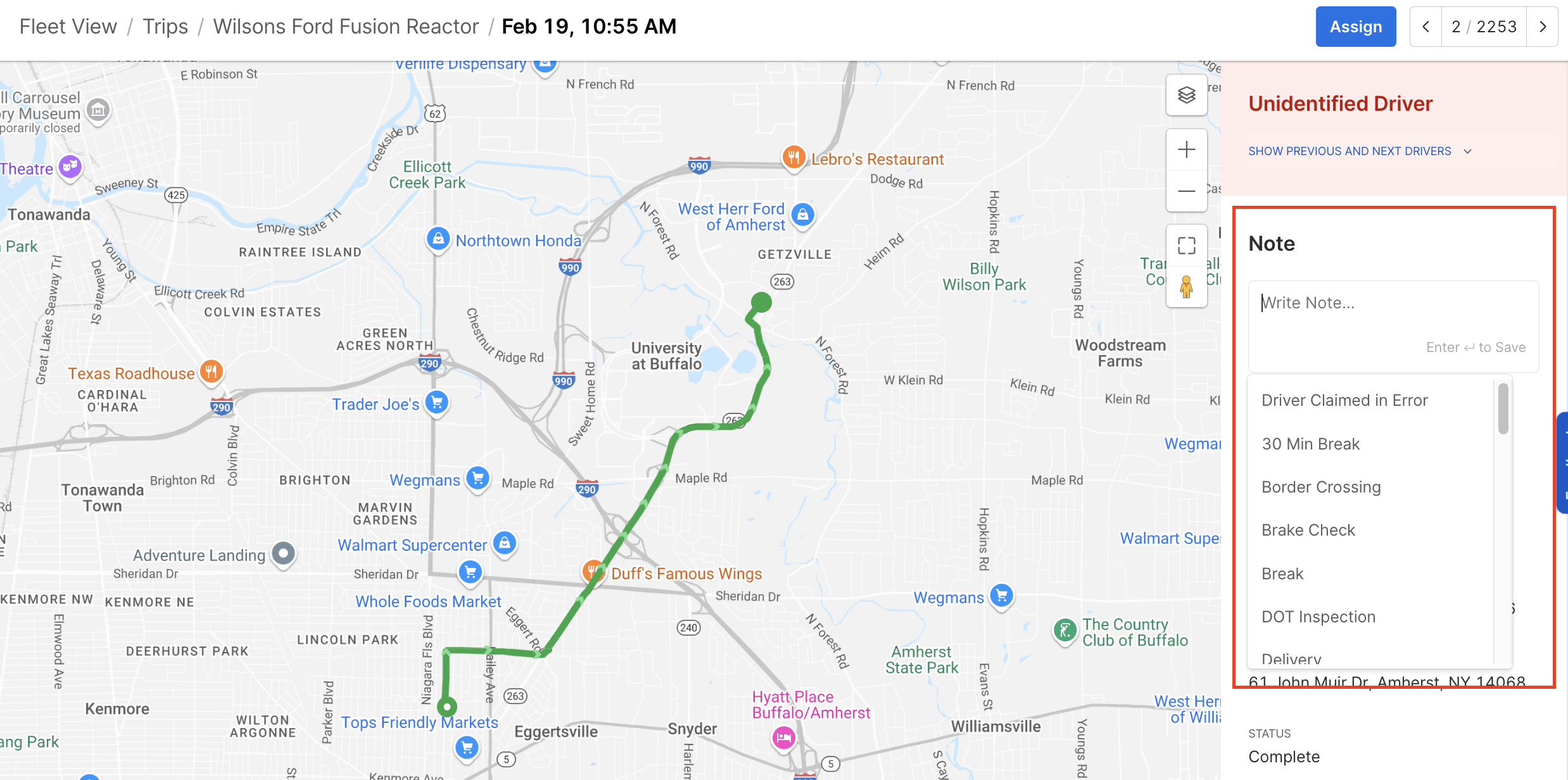The width and height of the screenshot is (1568, 780).
Task: Expand Show Previous and Next Drivers
Action: [x=1359, y=151]
